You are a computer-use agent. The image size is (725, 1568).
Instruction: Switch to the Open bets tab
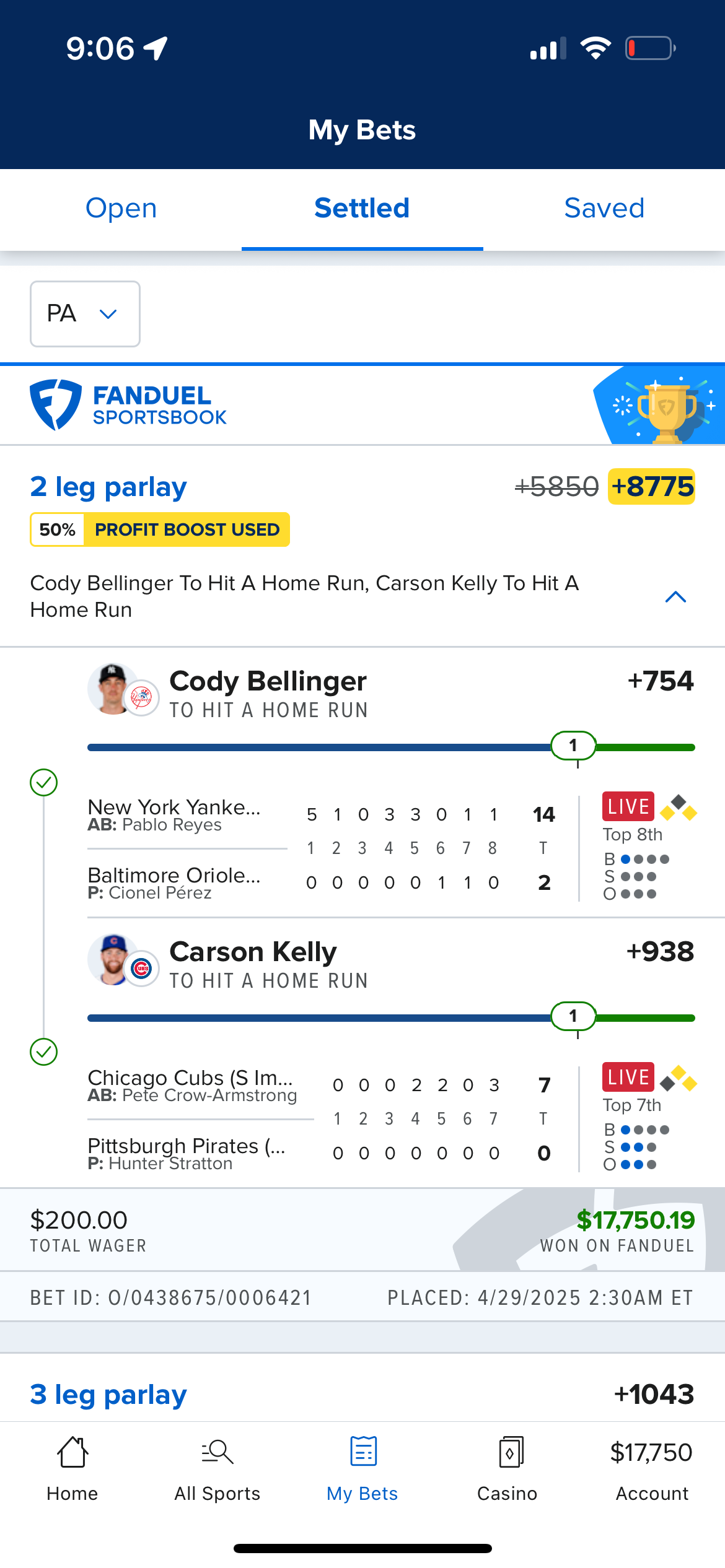pyautogui.click(x=121, y=209)
